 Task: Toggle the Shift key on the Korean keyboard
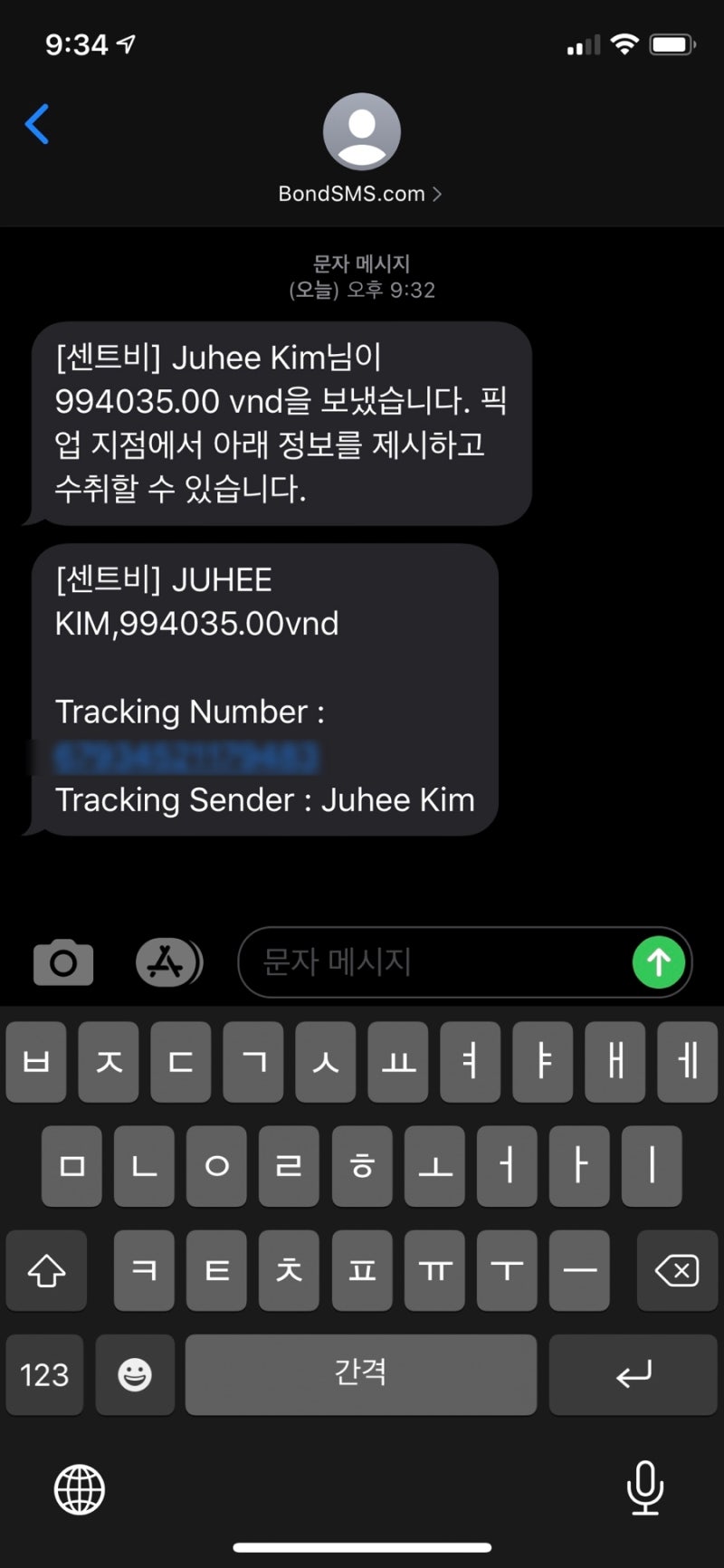(45, 1271)
